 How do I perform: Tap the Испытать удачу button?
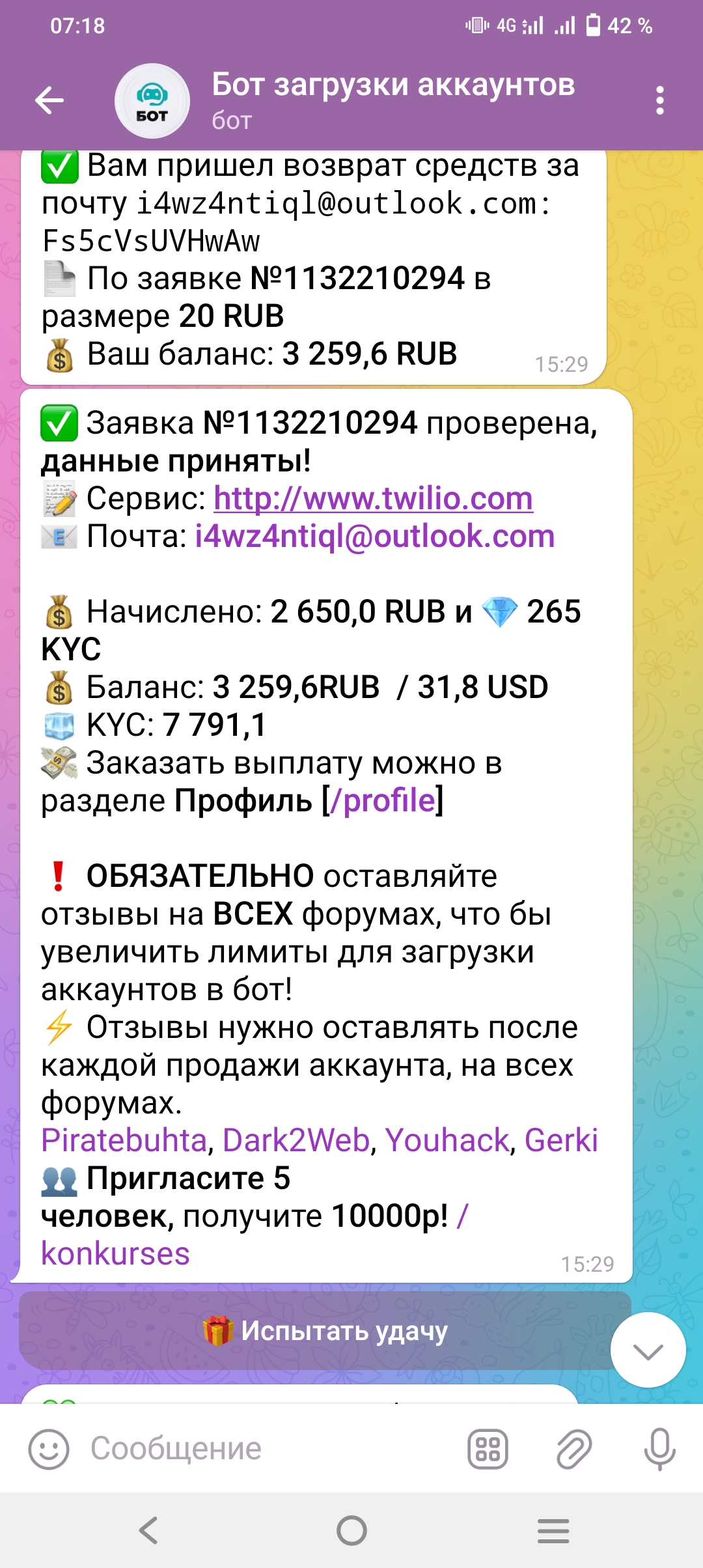[324, 1331]
